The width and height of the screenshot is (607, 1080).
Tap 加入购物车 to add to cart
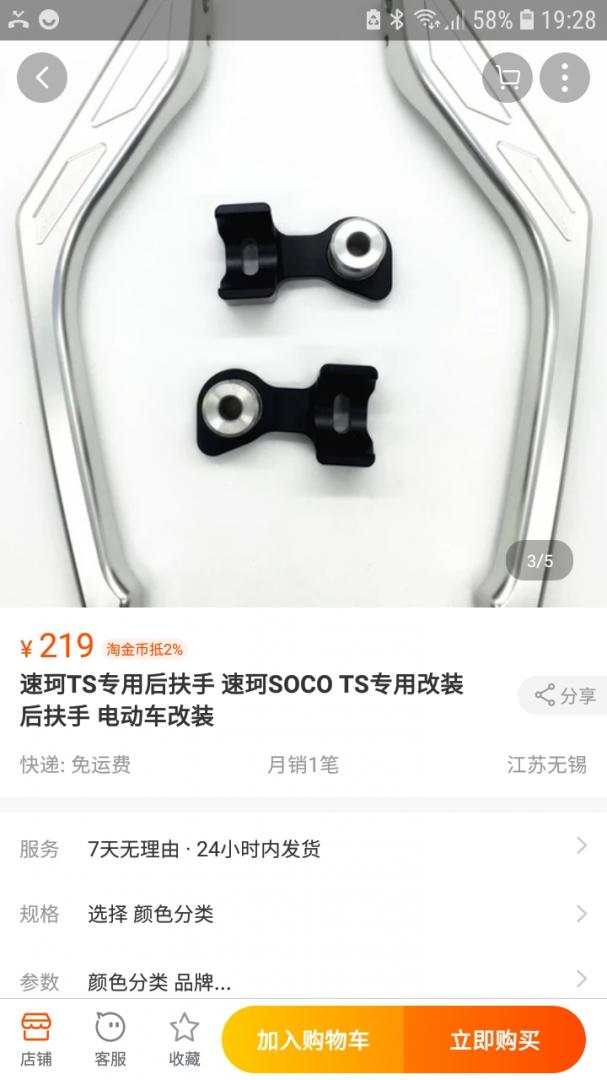click(x=313, y=1040)
